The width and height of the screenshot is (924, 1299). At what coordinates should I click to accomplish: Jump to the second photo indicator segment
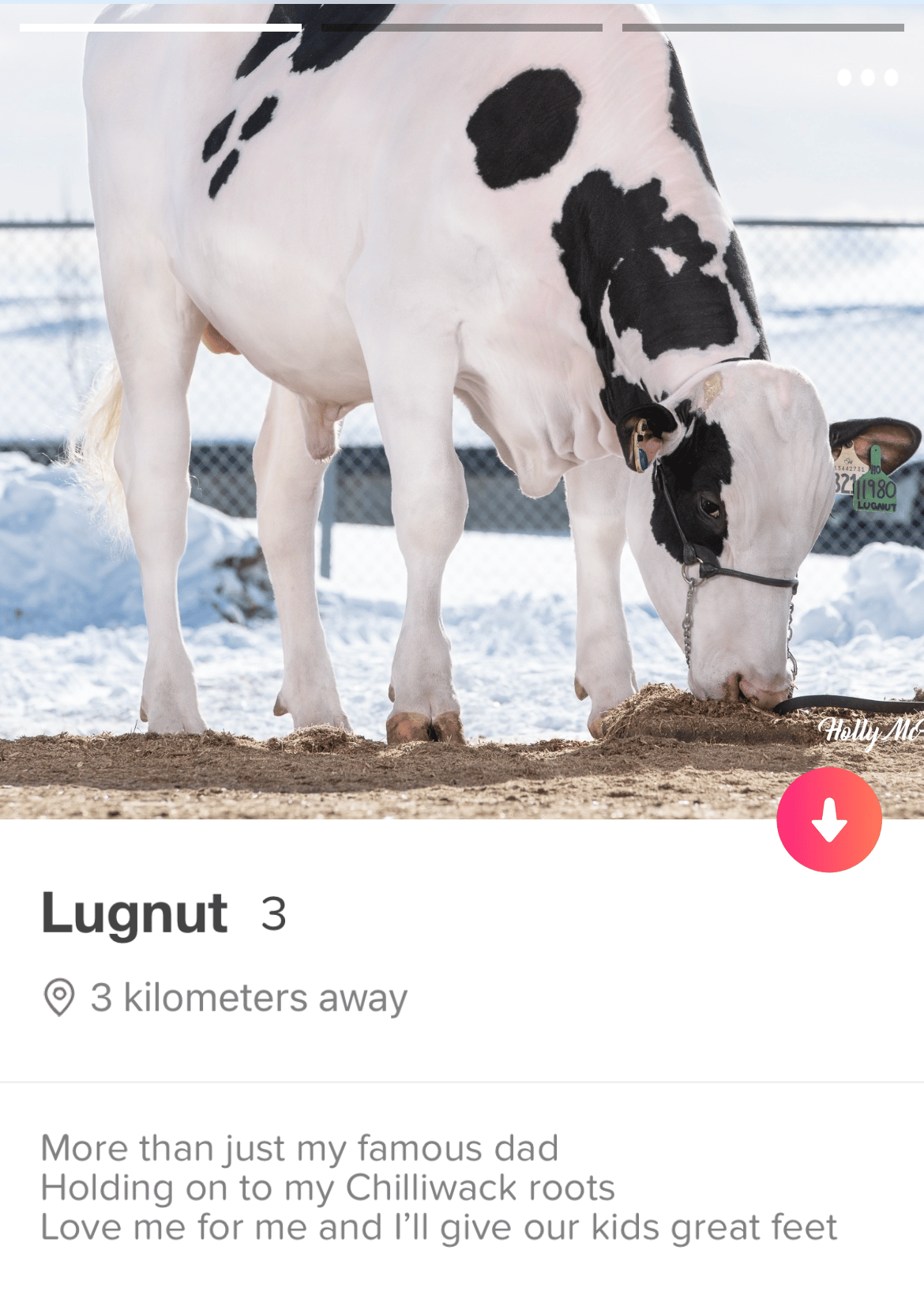point(462,28)
